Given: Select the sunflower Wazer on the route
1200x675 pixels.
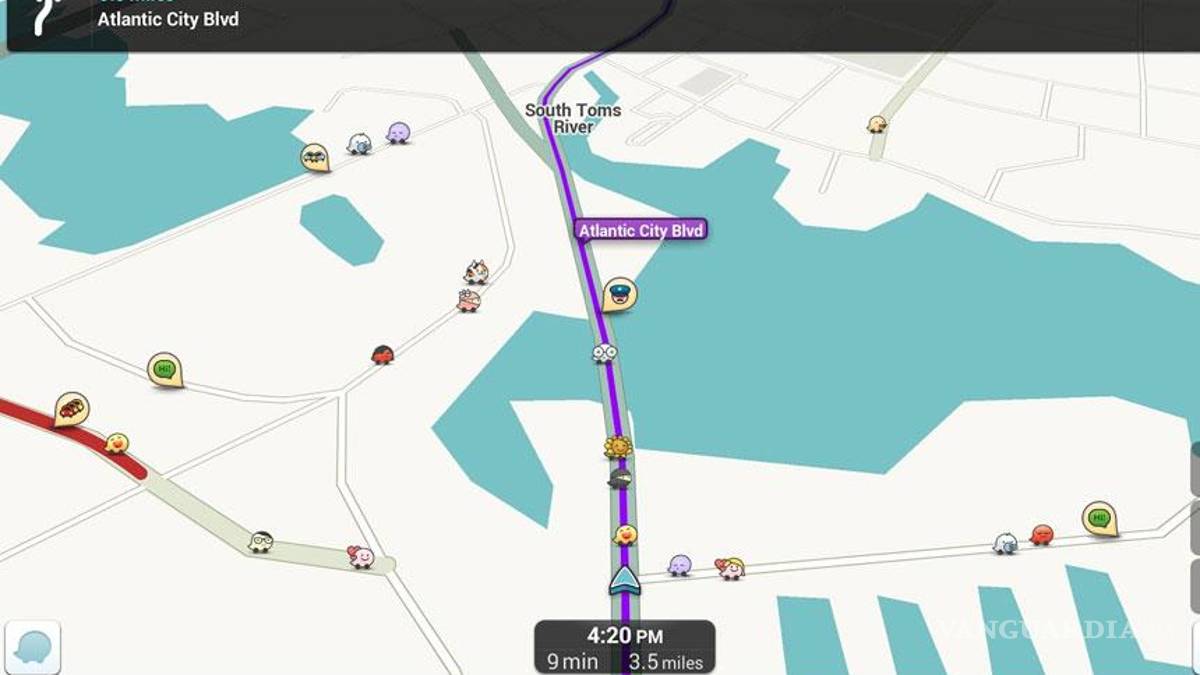Looking at the screenshot, I should pos(618,446).
